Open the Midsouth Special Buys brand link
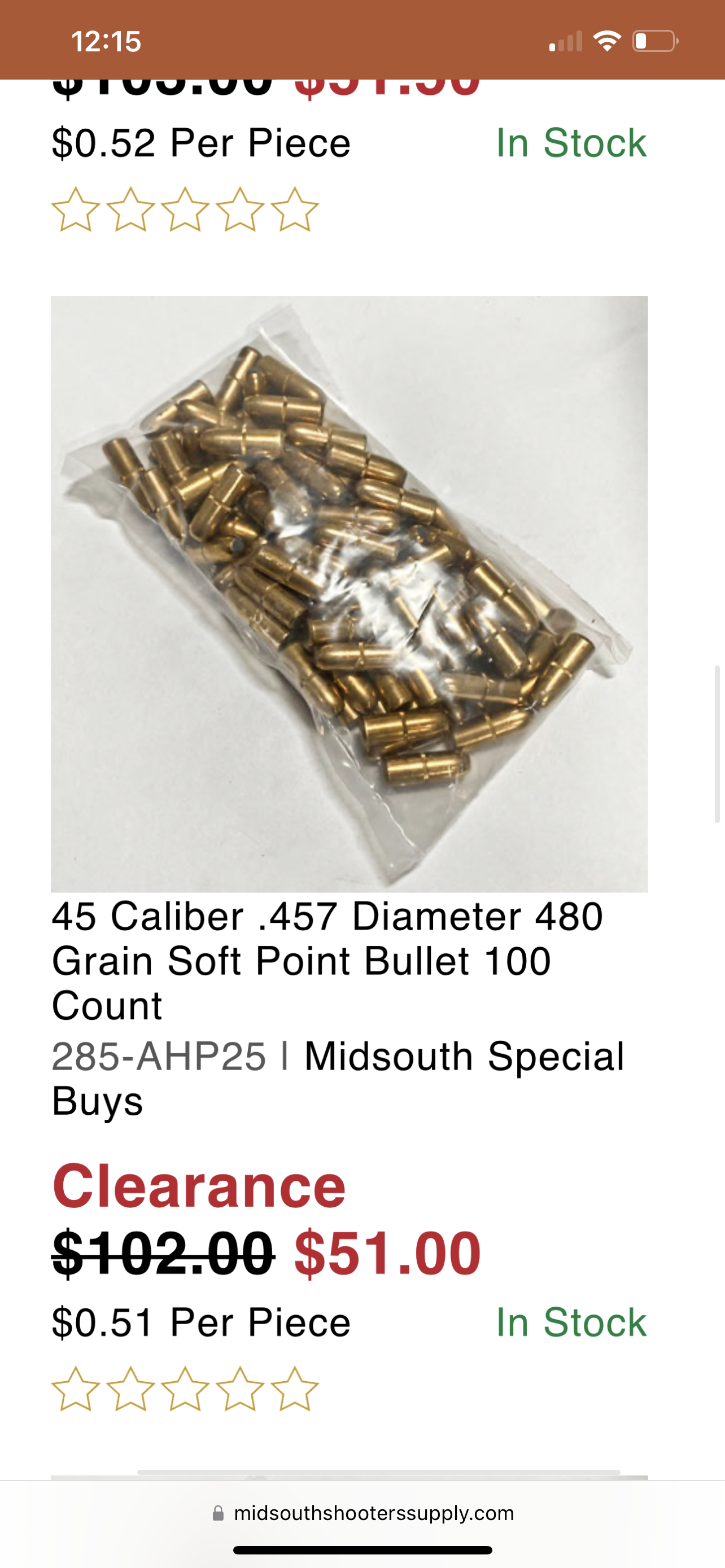This screenshot has width=725, height=1568. pyautogui.click(x=338, y=1079)
